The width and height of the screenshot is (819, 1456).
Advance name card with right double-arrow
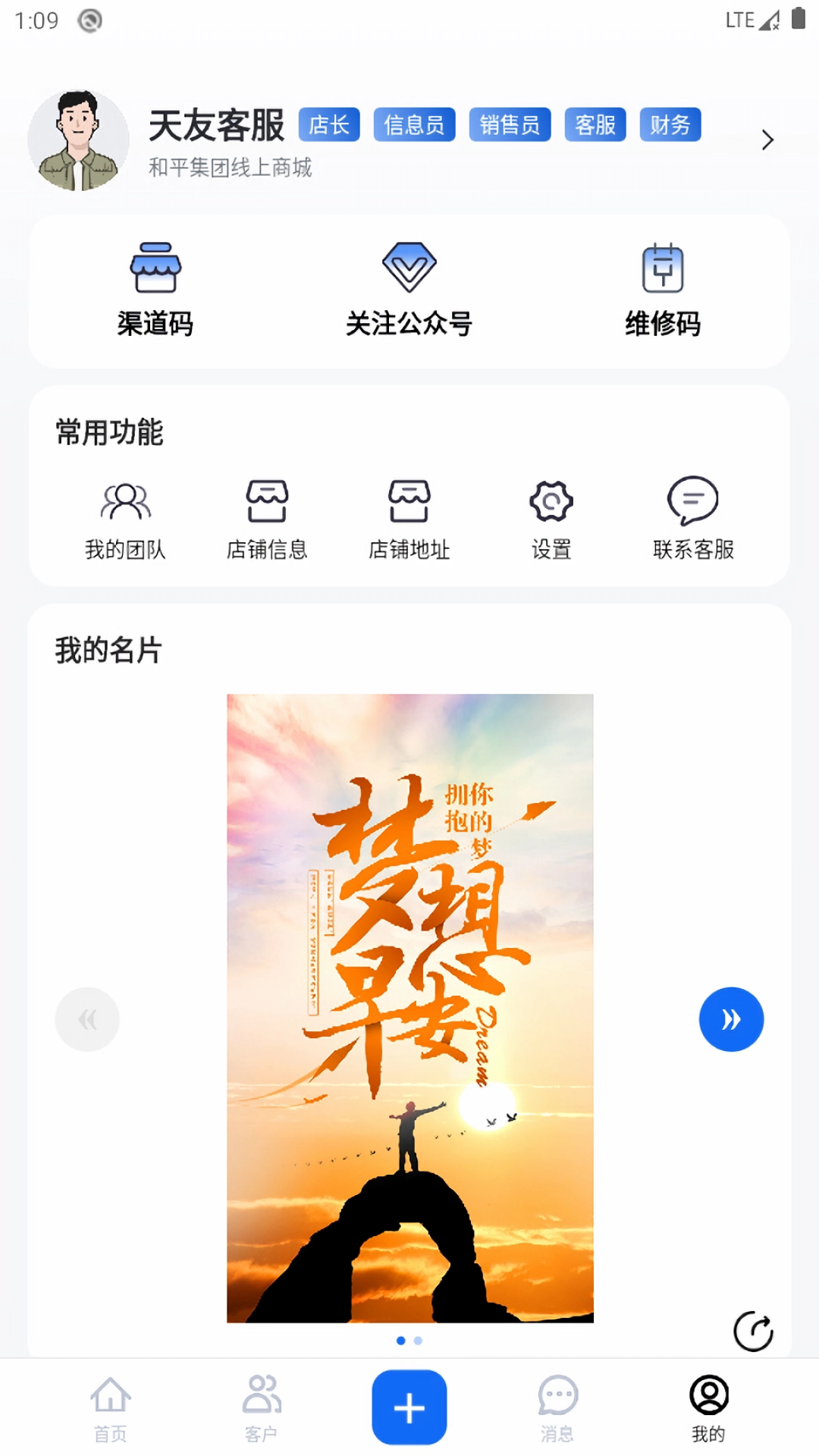coord(730,1019)
